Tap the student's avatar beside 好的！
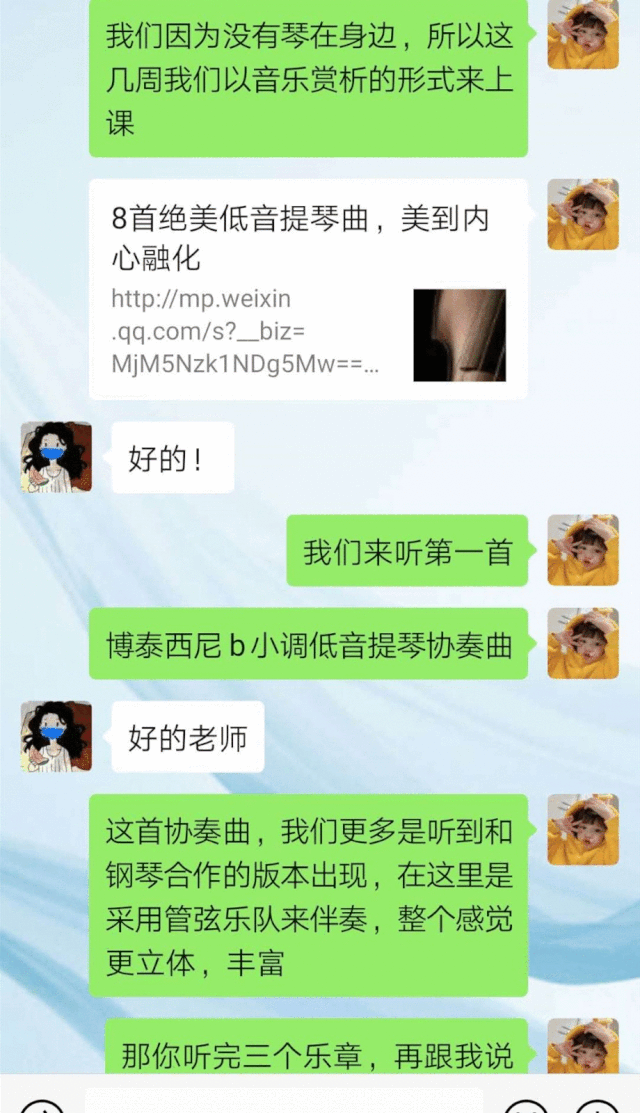The image size is (640, 1113). [56, 457]
